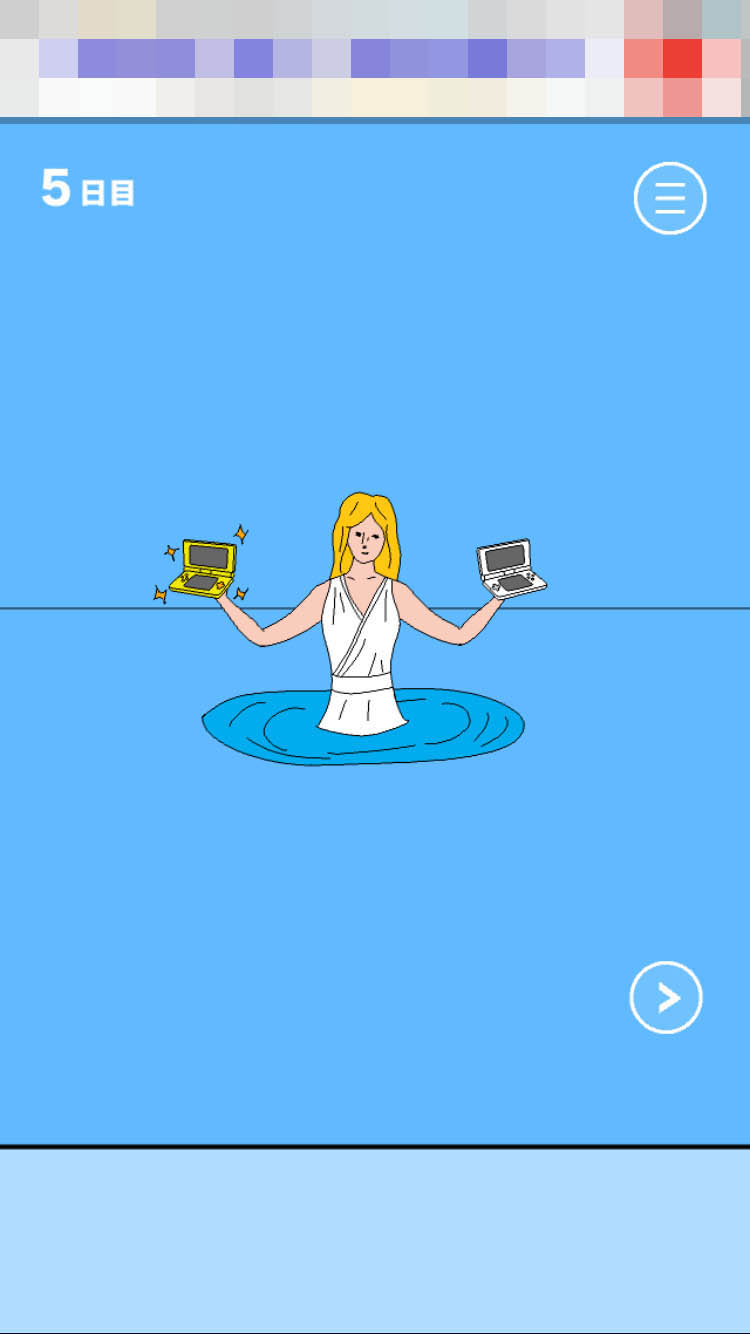This screenshot has height=1334, width=750.
Task: Open the hamburger menu
Action: click(670, 198)
